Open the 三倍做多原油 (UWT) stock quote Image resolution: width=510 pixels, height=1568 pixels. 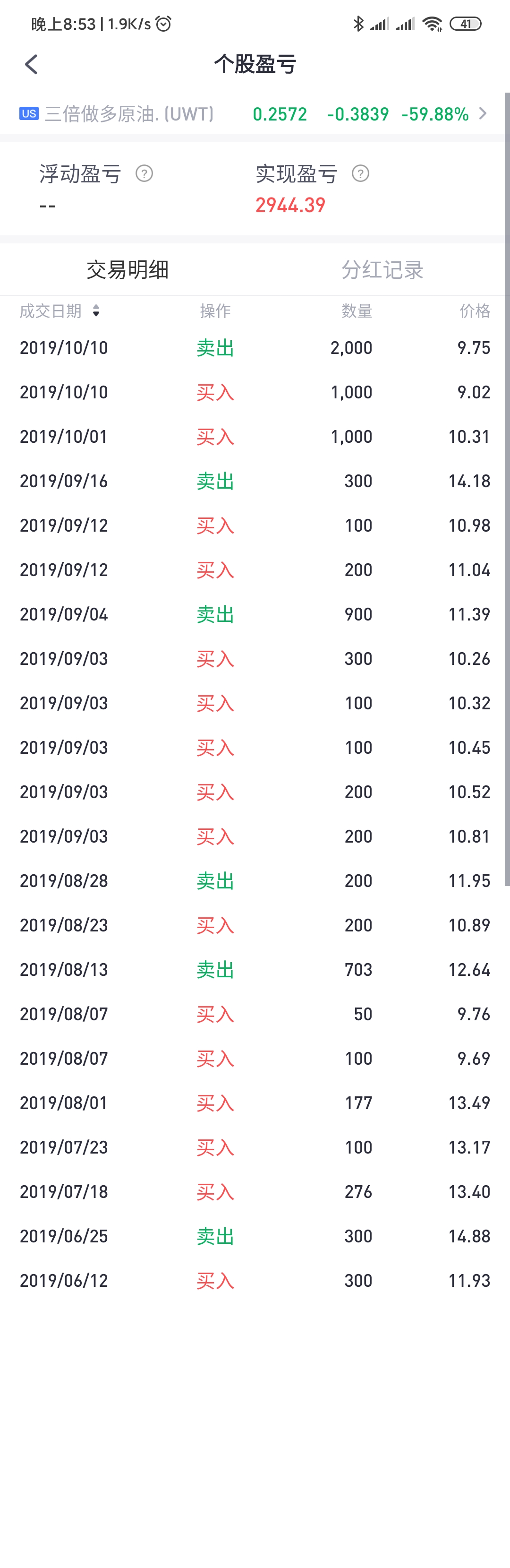(x=253, y=114)
